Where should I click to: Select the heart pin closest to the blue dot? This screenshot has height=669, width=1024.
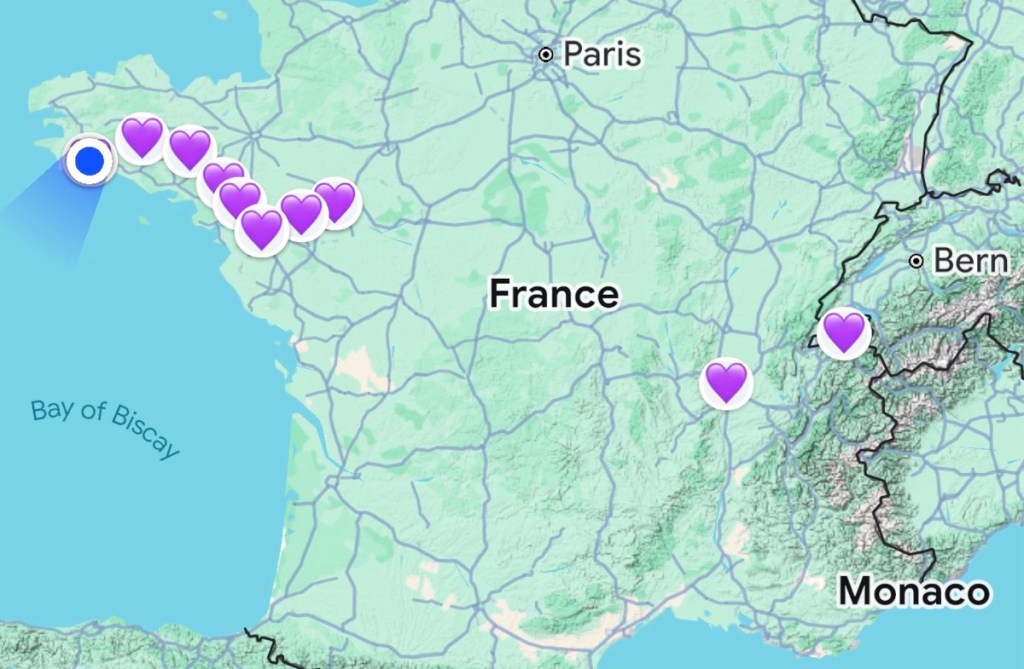pyautogui.click(x=142, y=138)
